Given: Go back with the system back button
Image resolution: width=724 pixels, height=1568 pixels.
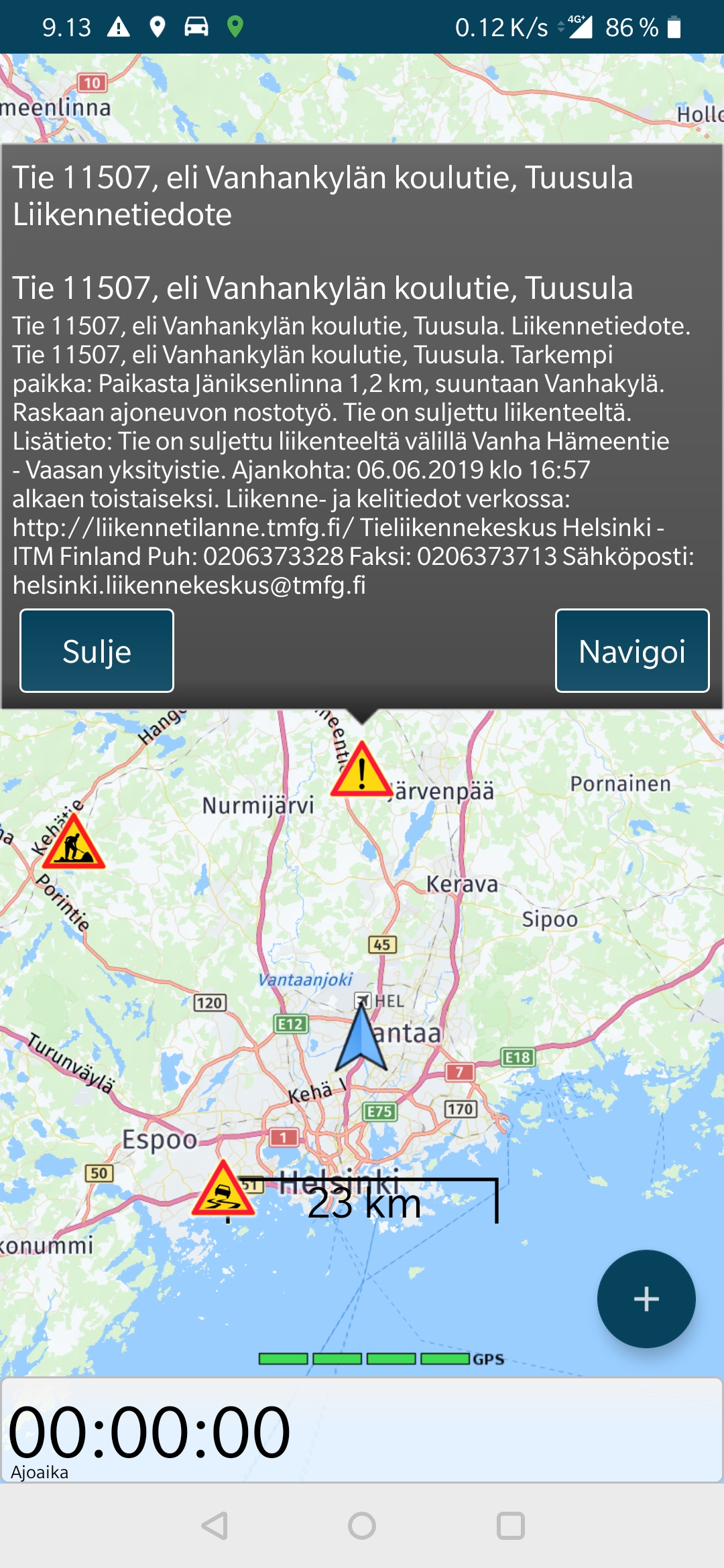Looking at the screenshot, I should 215,1526.
